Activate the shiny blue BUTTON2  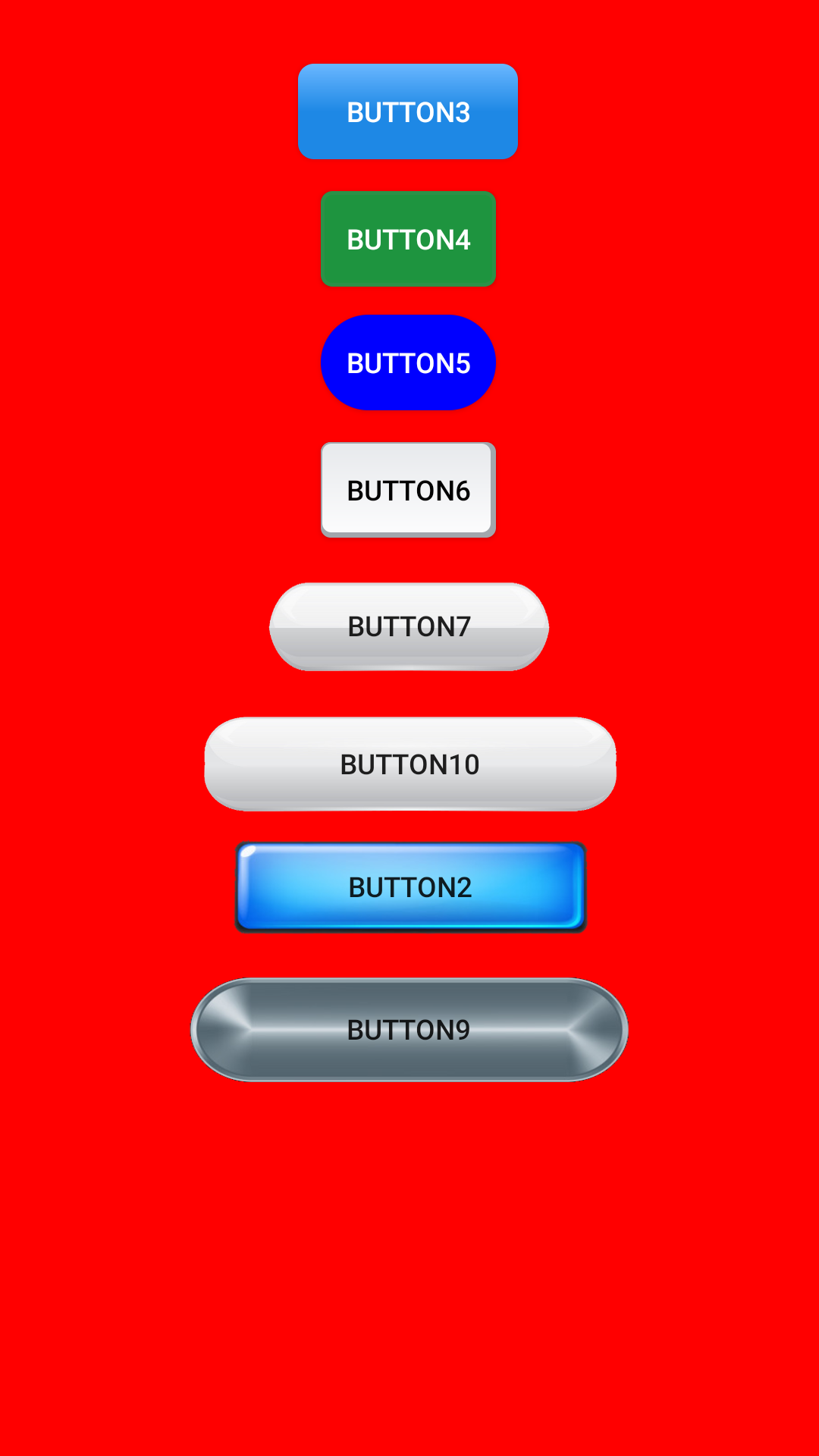coord(410,887)
